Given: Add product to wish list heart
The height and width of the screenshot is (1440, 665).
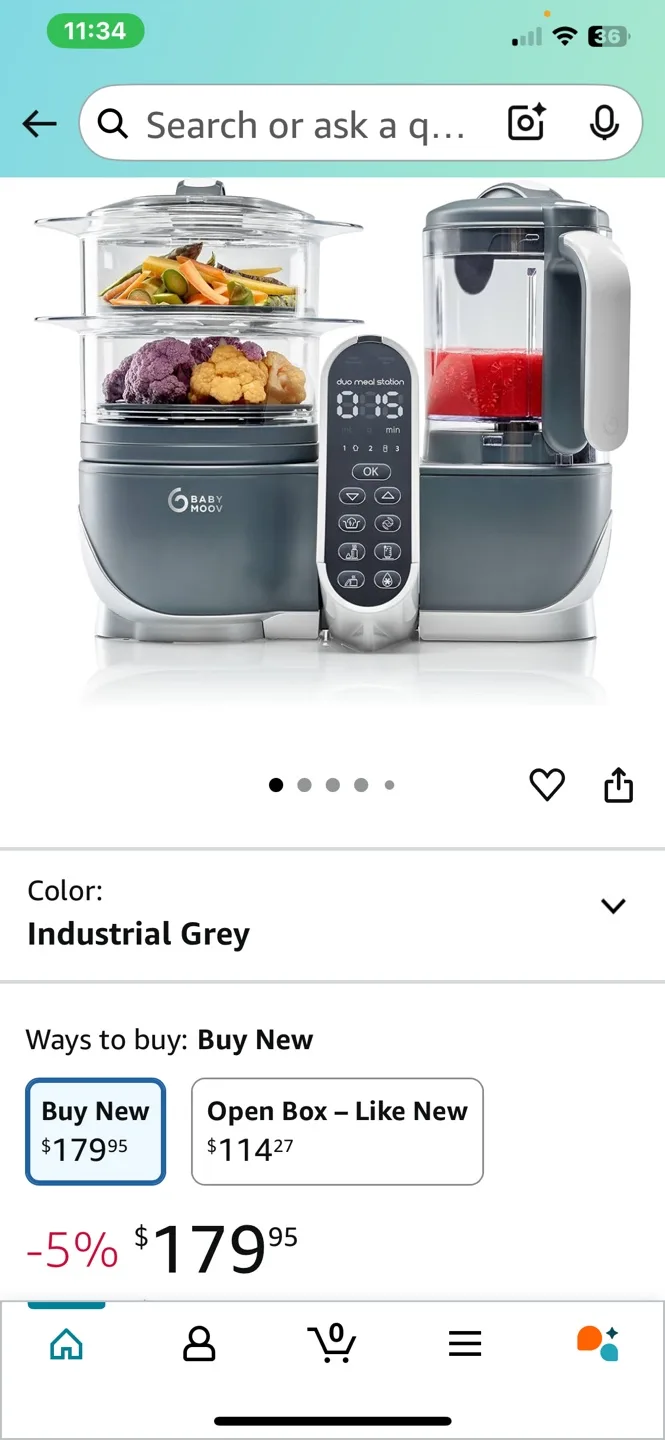Looking at the screenshot, I should tap(547, 785).
